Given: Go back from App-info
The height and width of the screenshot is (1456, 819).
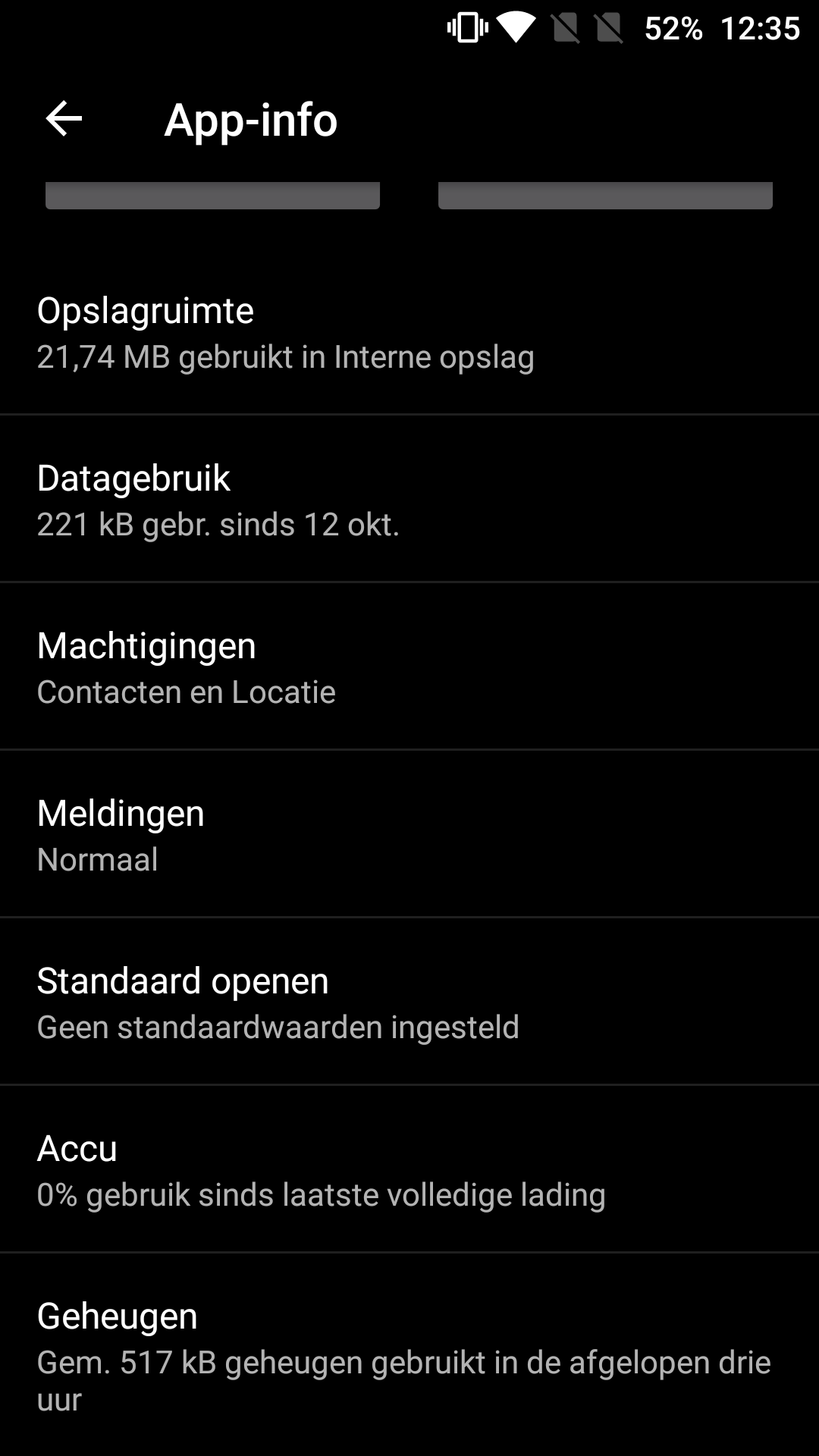Looking at the screenshot, I should (x=64, y=119).
